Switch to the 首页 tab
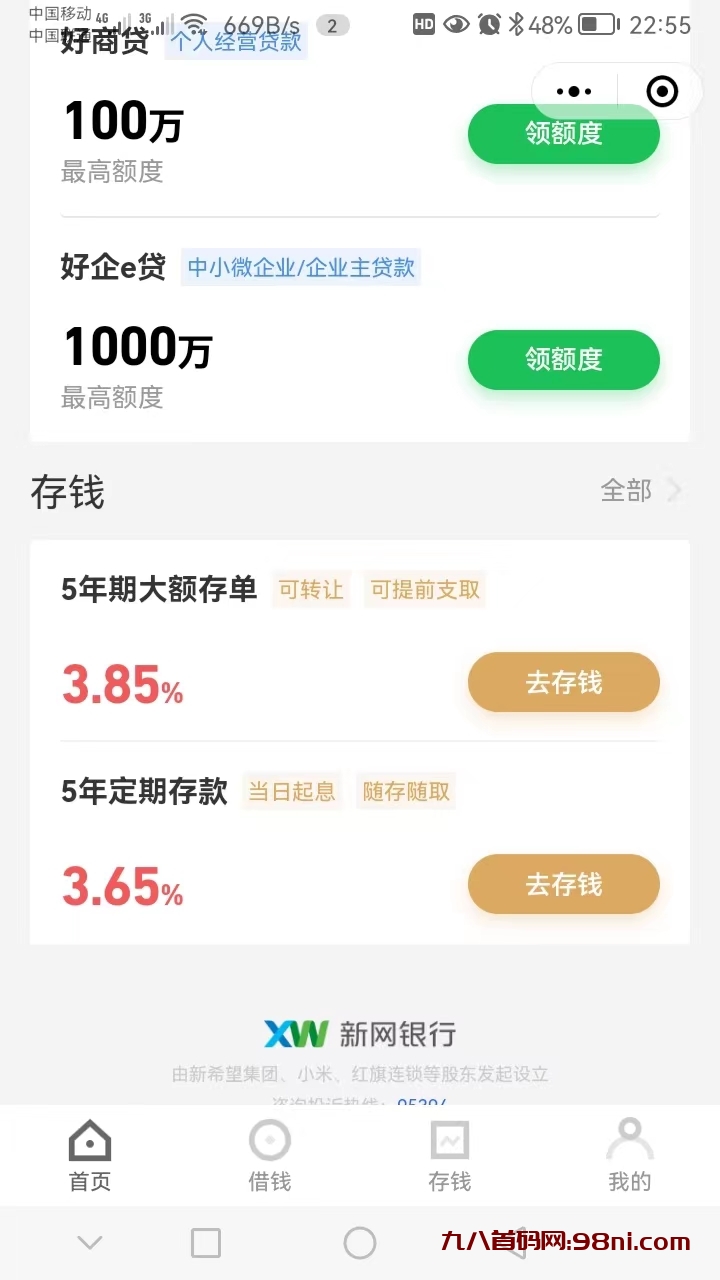This screenshot has height=1280, width=720. pyautogui.click(x=90, y=1156)
